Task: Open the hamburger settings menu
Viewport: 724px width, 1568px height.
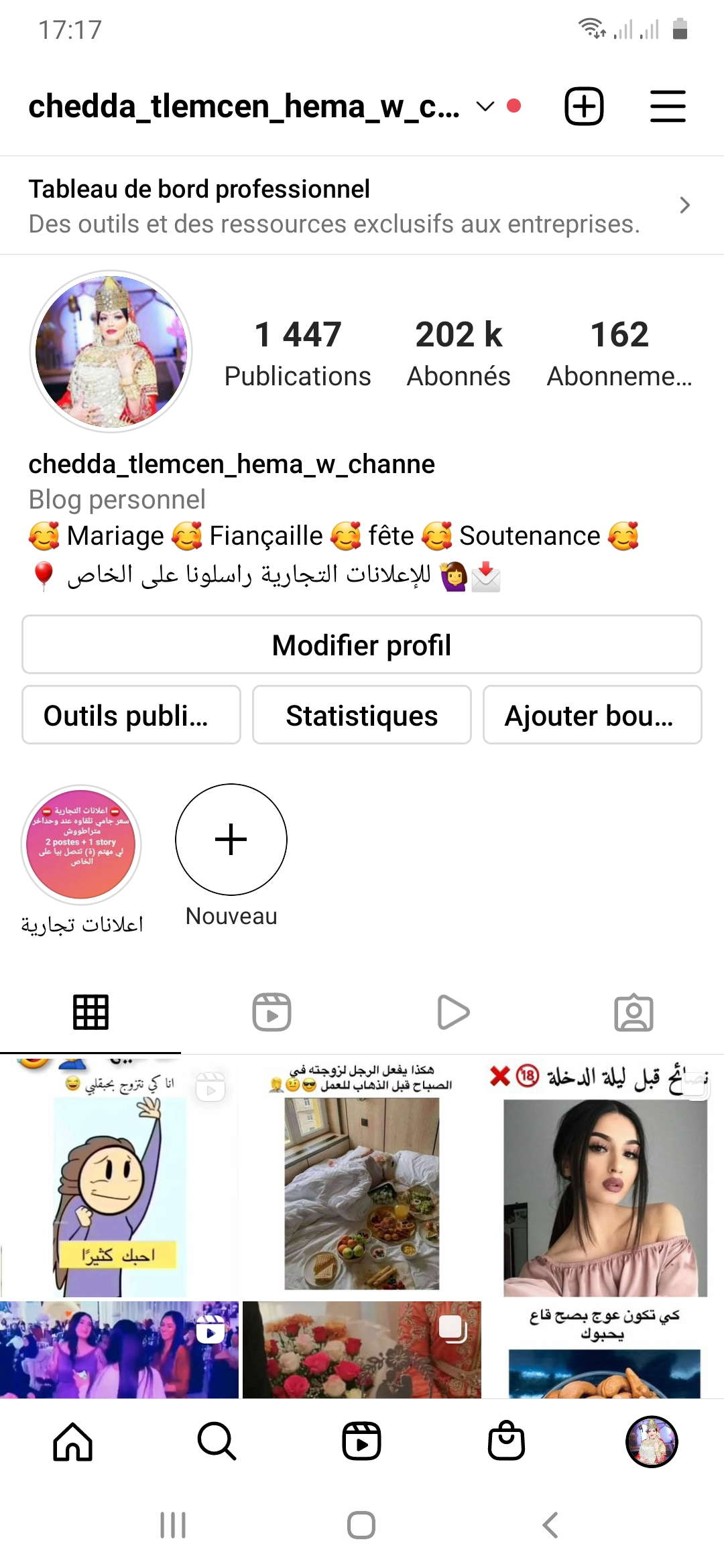Action: pos(668,107)
